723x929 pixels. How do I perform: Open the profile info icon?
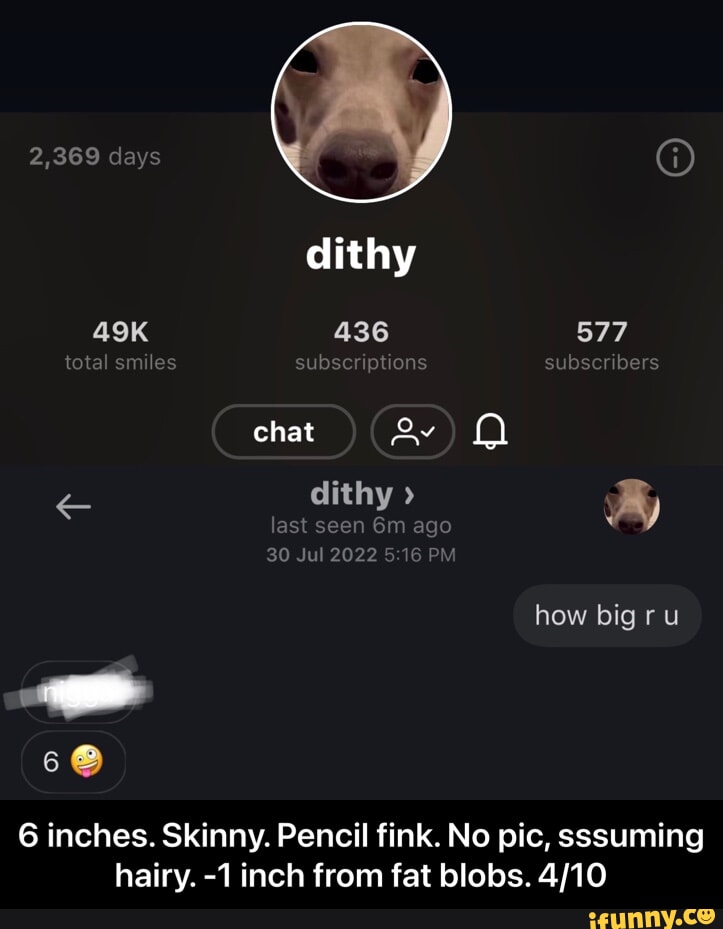coord(674,157)
